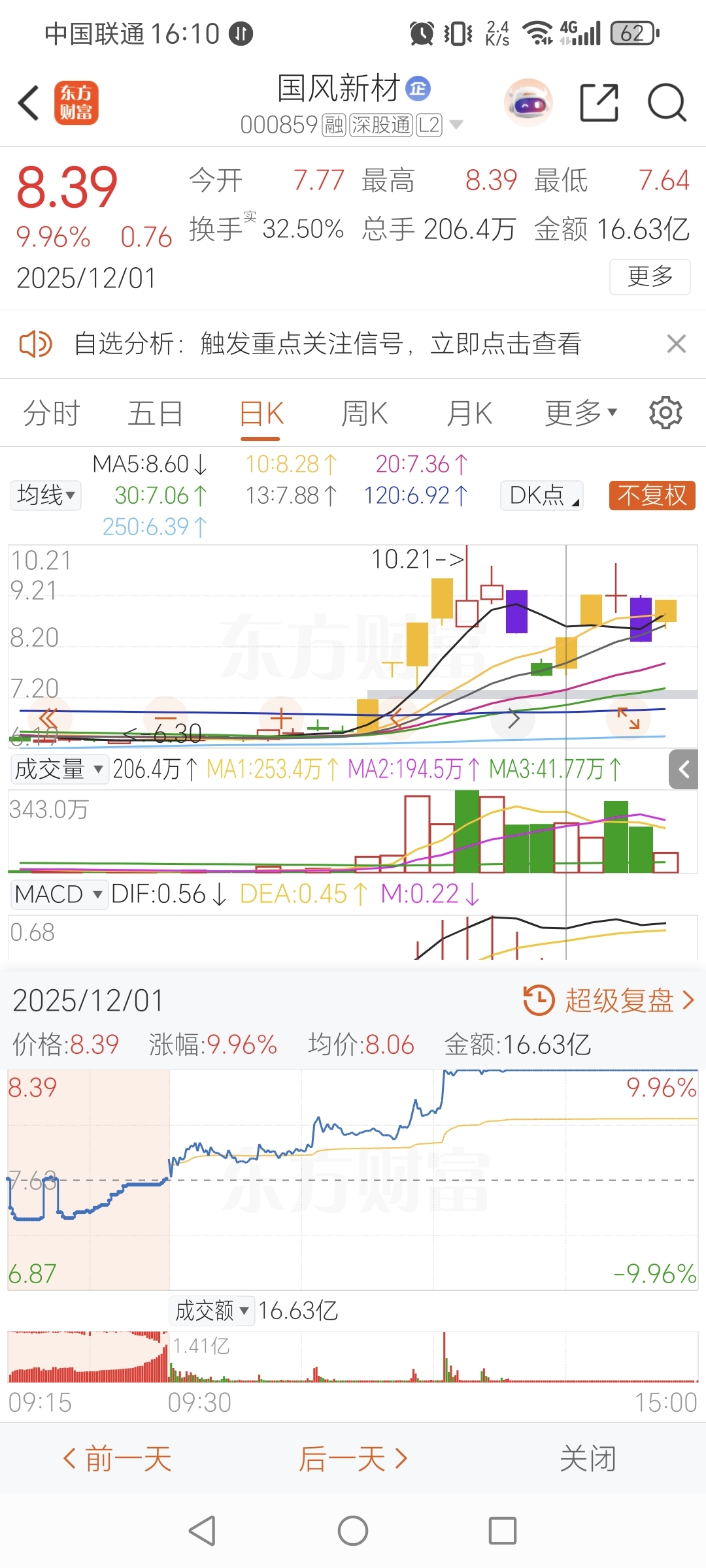Tap the system home button
The height and width of the screenshot is (1568, 706).
coord(353,1531)
